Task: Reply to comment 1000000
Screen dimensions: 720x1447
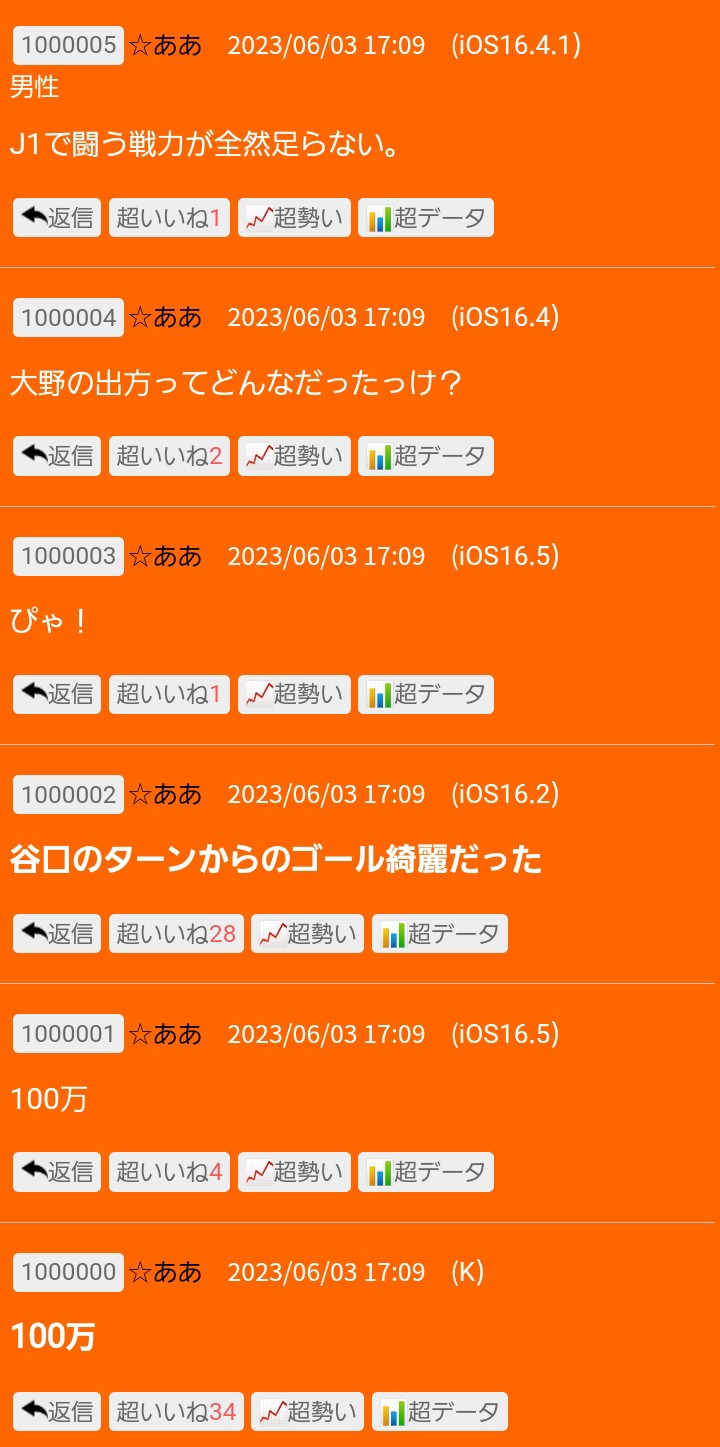Action: 57,1411
